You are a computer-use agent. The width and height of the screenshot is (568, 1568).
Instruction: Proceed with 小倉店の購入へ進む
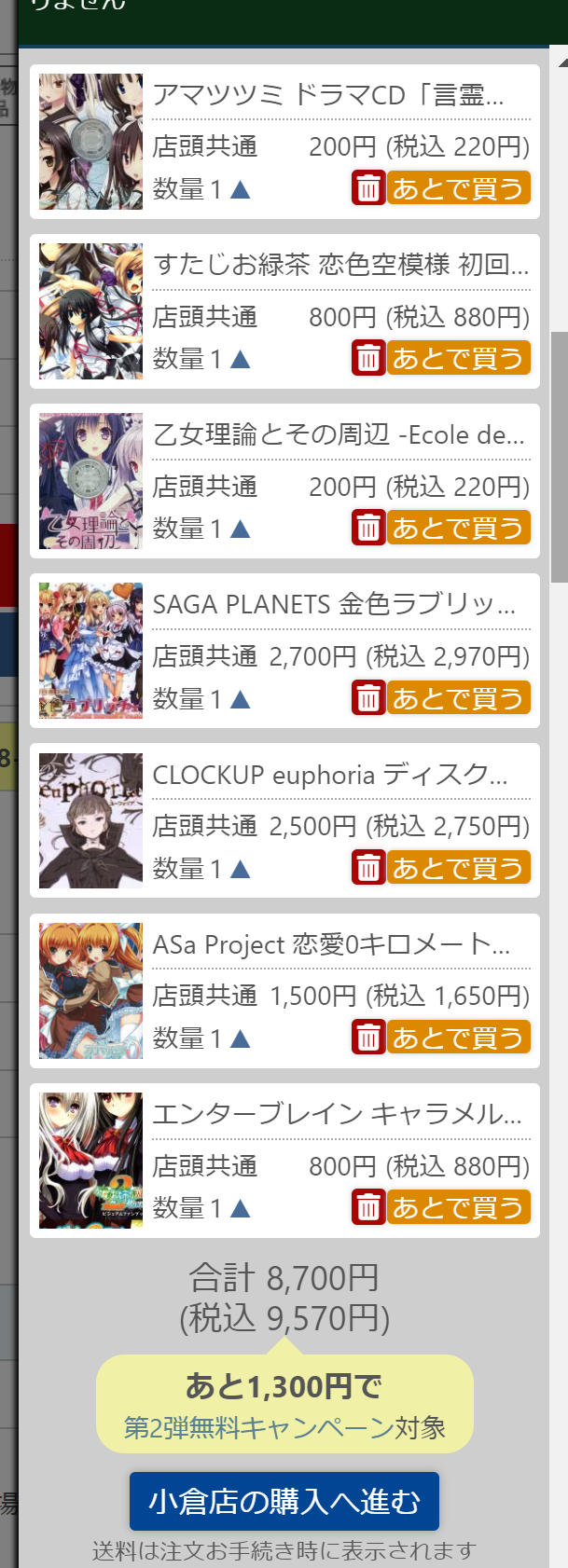coord(284,1501)
